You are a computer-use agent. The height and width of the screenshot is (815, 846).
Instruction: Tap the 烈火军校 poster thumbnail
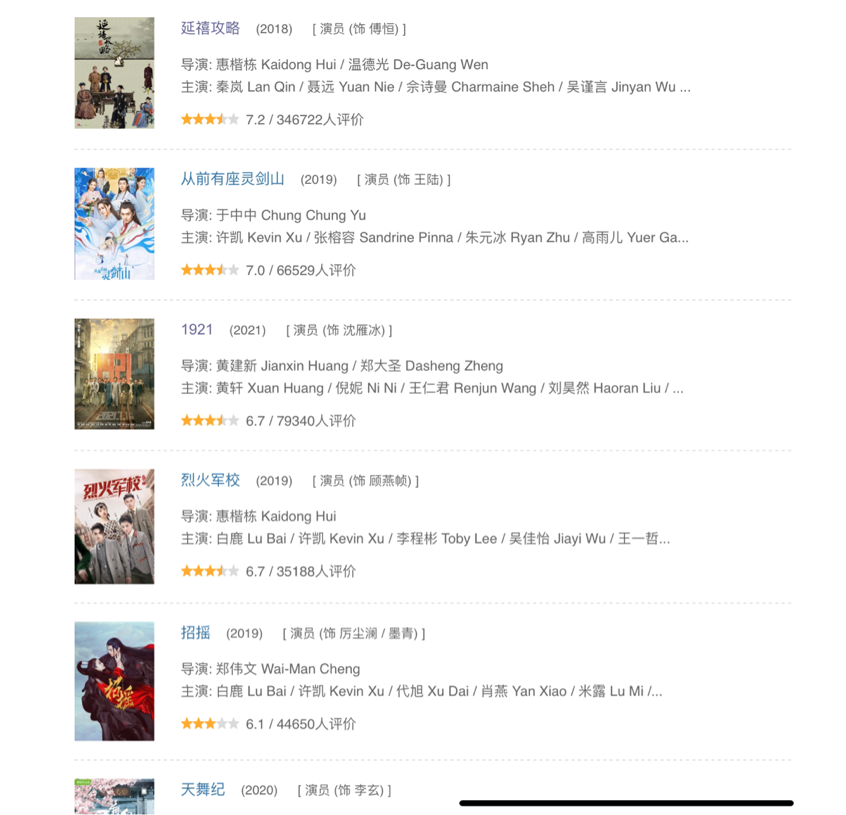[x=114, y=526]
